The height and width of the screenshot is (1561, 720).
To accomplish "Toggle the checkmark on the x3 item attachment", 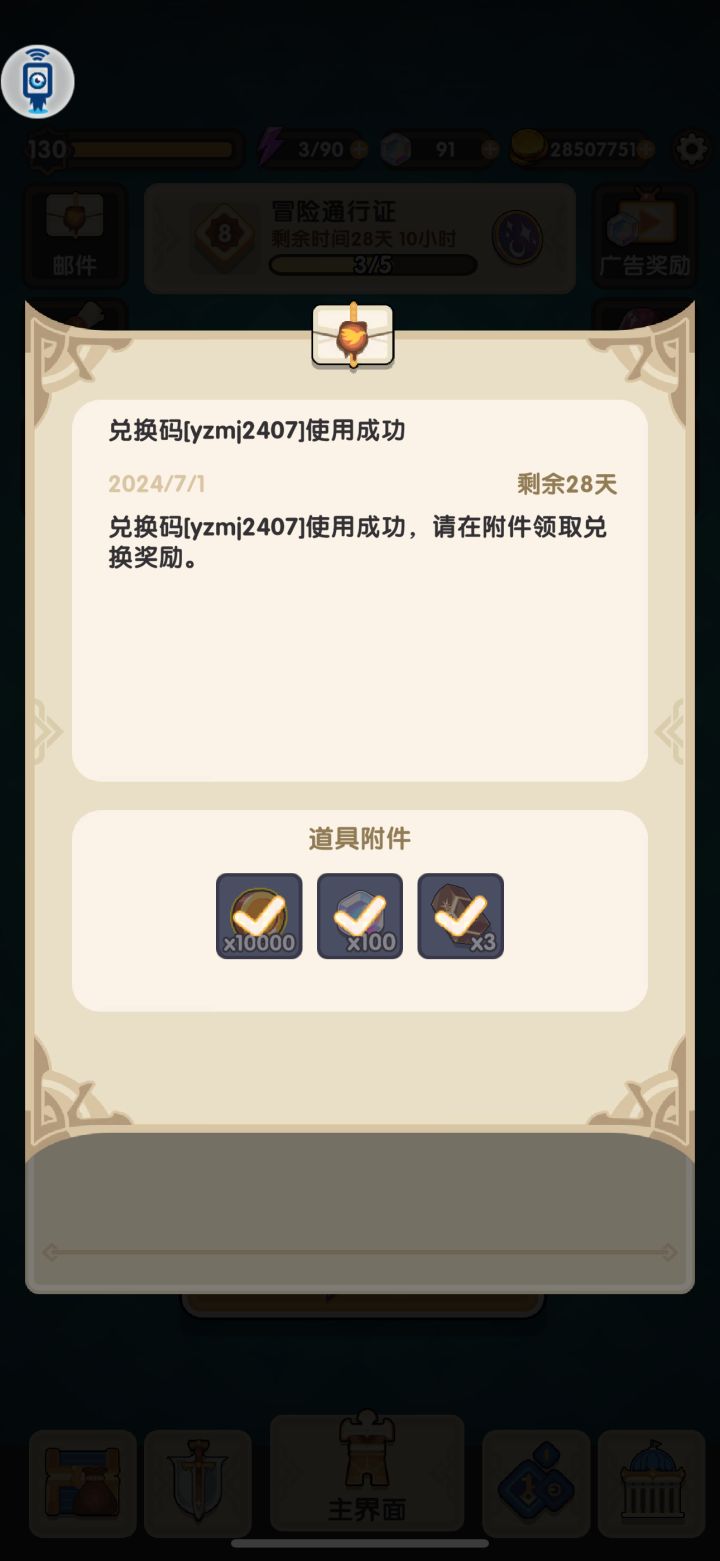I will click(460, 915).
